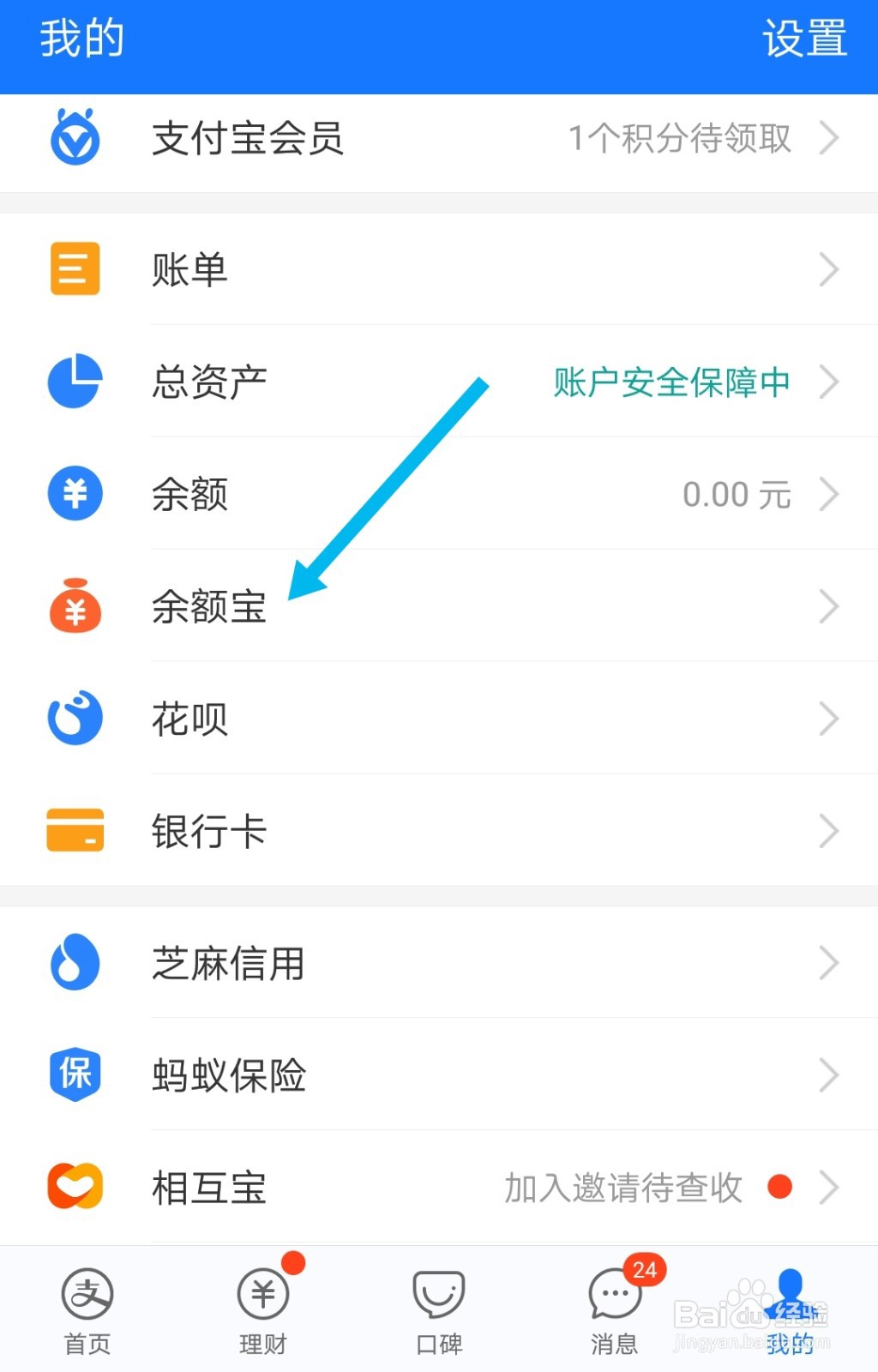Open 设置 in the top bar
Image resolution: width=878 pixels, height=1372 pixels.
click(803, 41)
